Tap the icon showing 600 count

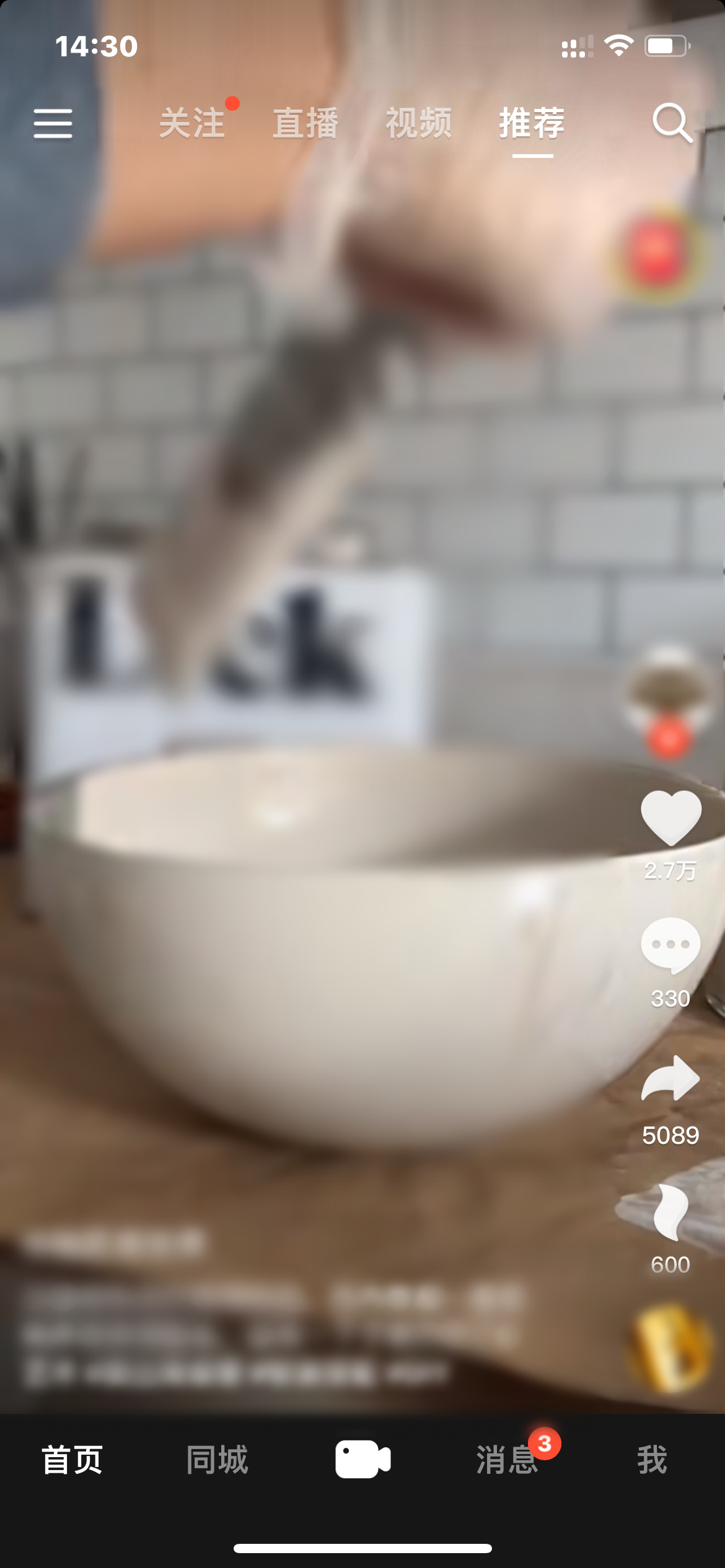670,1214
